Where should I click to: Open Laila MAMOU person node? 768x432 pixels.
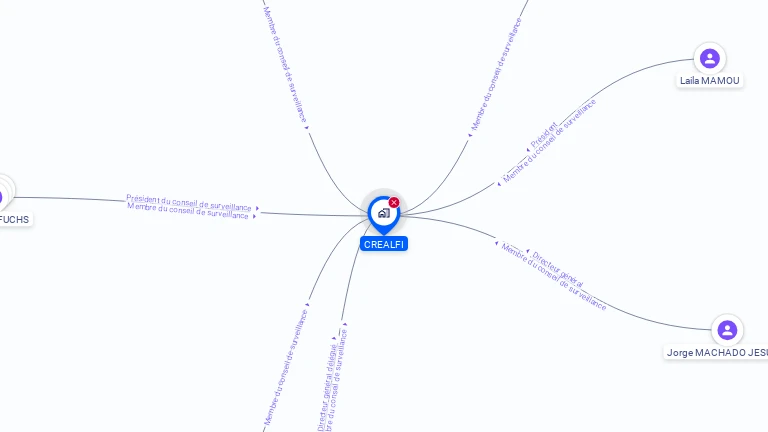coord(709,59)
